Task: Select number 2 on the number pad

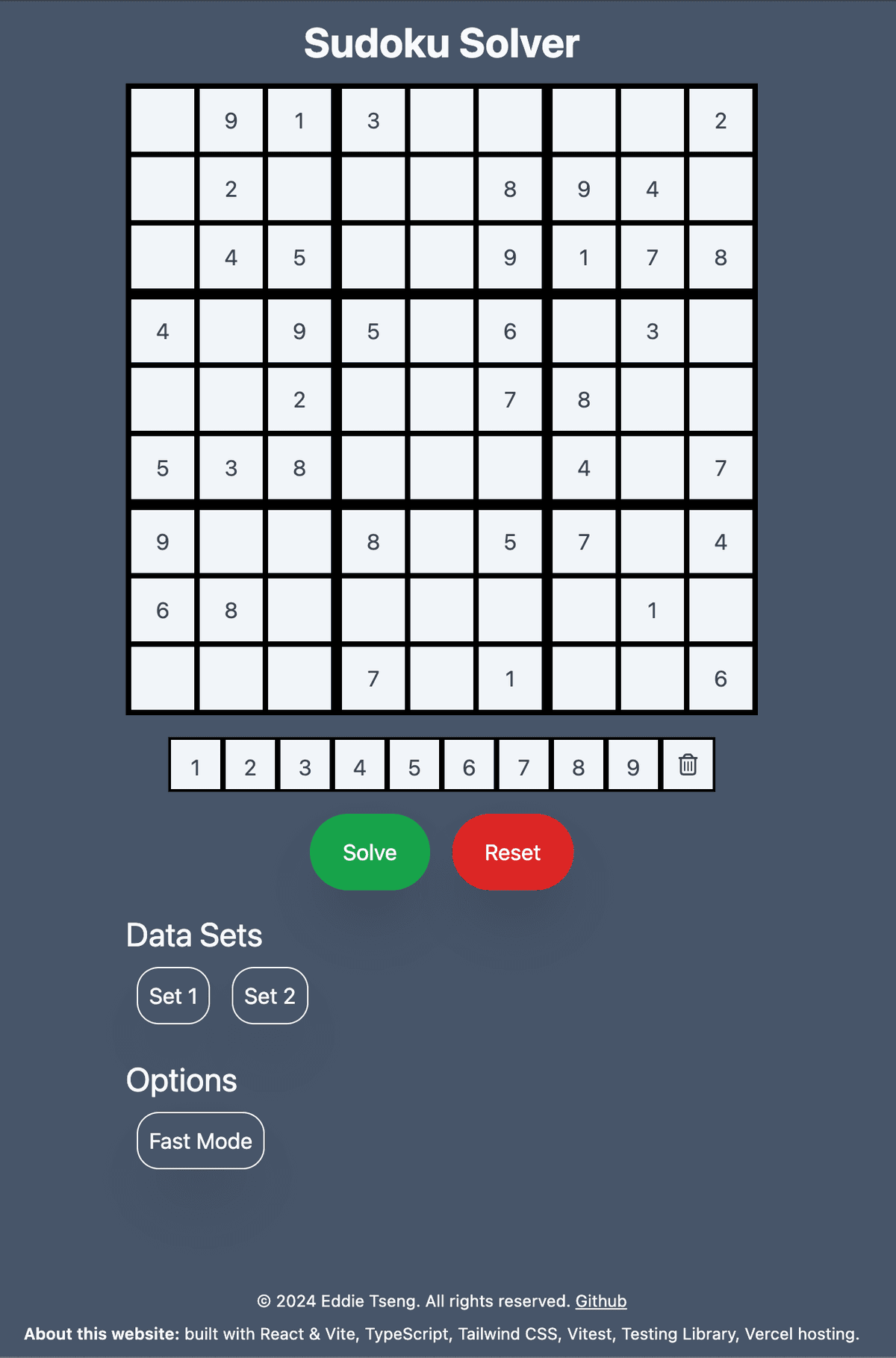Action: pos(249,764)
